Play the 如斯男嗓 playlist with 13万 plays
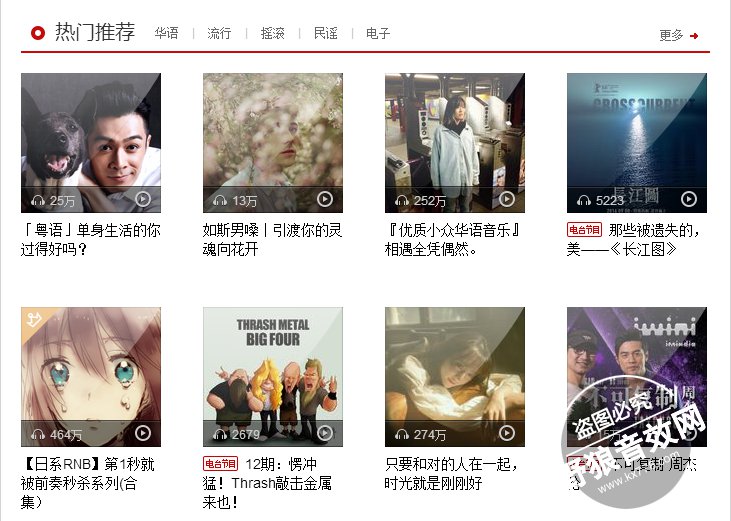Viewport: 731px width, 521px height. [325, 200]
